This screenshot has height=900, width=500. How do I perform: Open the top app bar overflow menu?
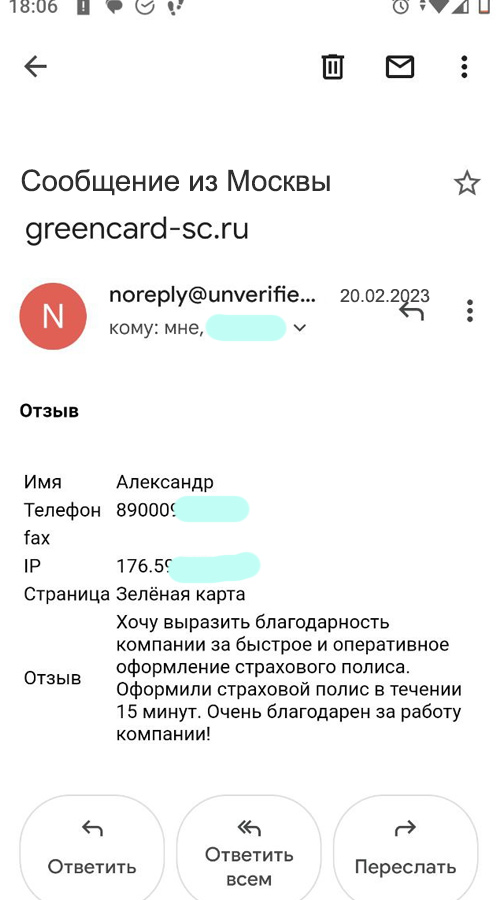tap(464, 67)
